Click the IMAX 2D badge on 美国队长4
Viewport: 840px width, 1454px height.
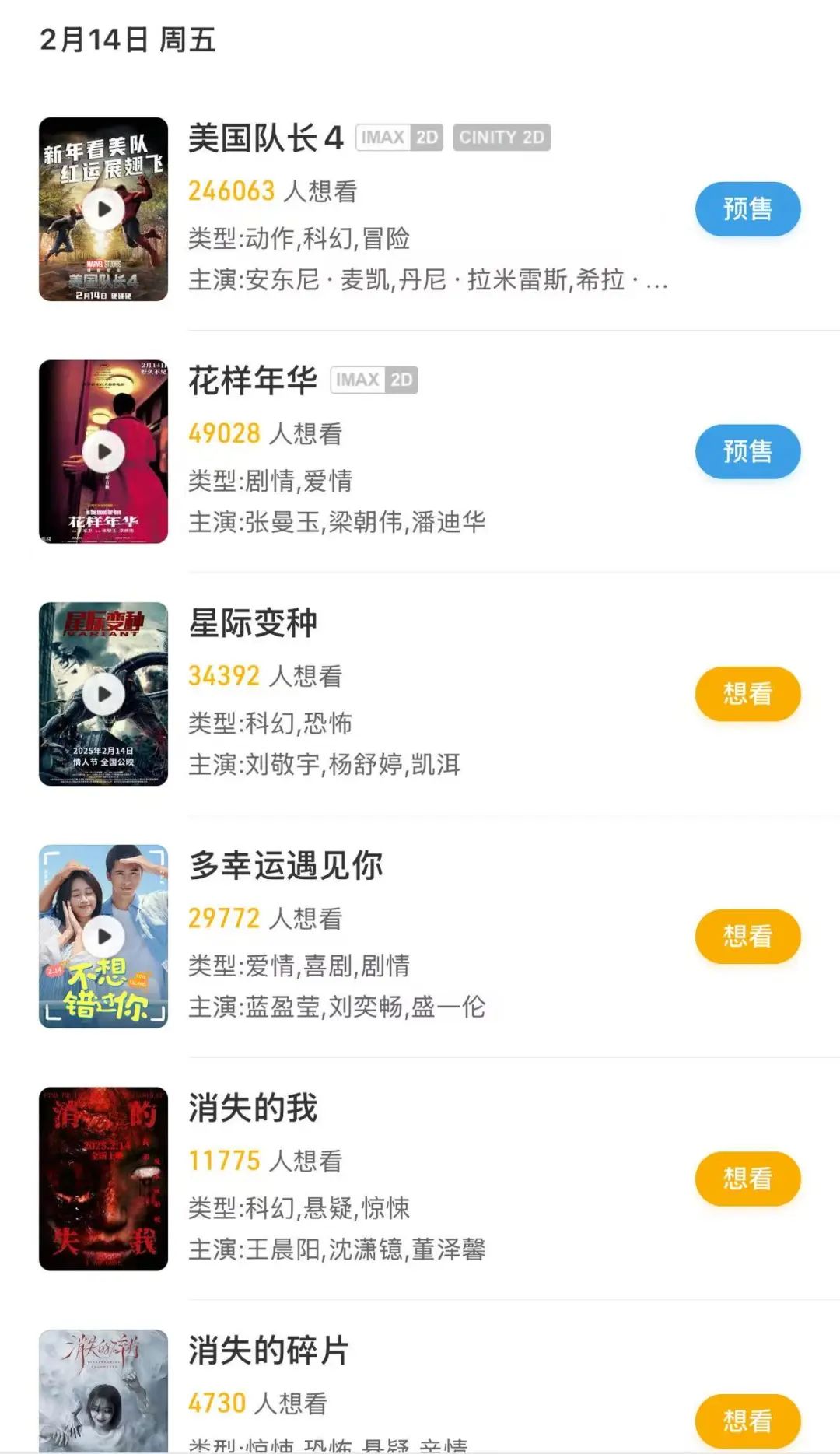tap(399, 137)
